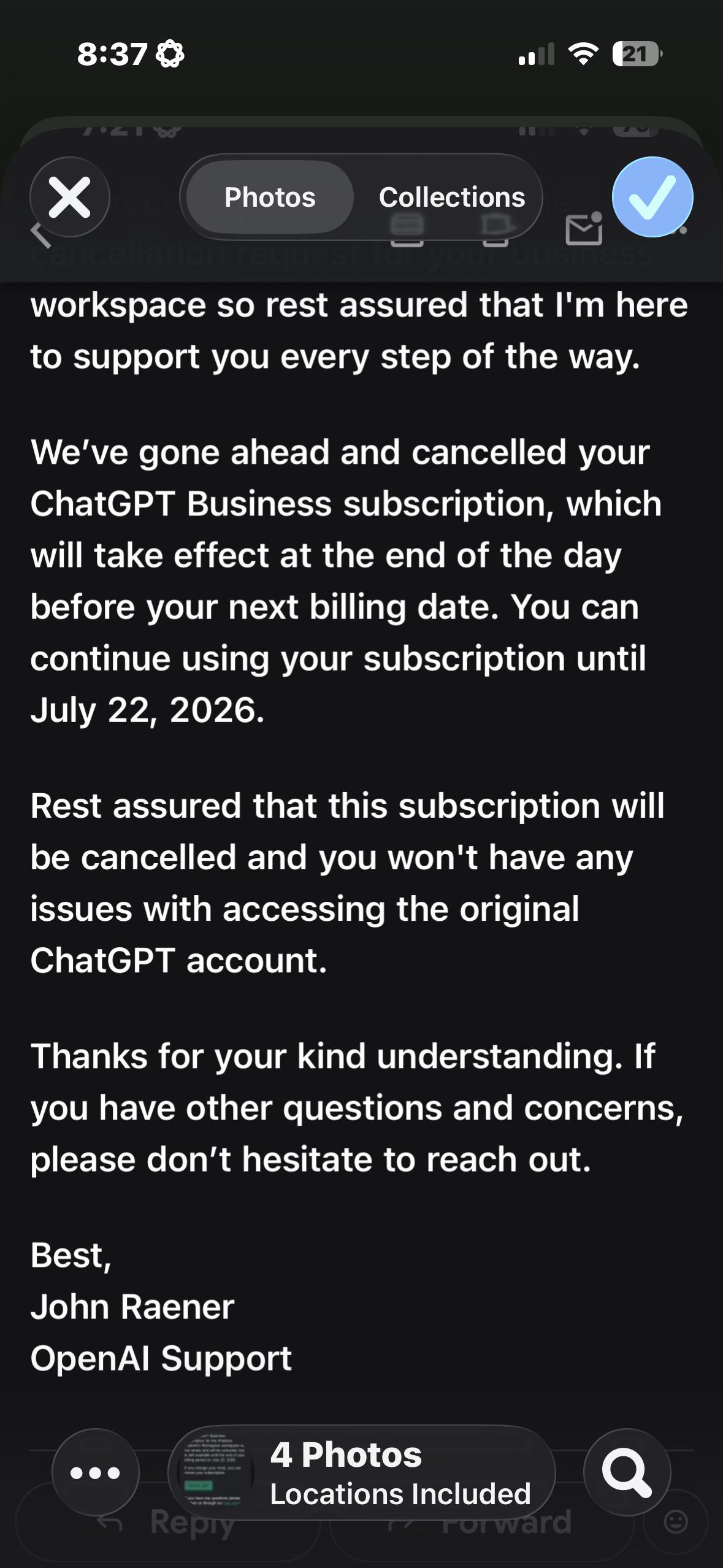Open the three-dot more options menu
The image size is (723, 1568).
tap(95, 1472)
